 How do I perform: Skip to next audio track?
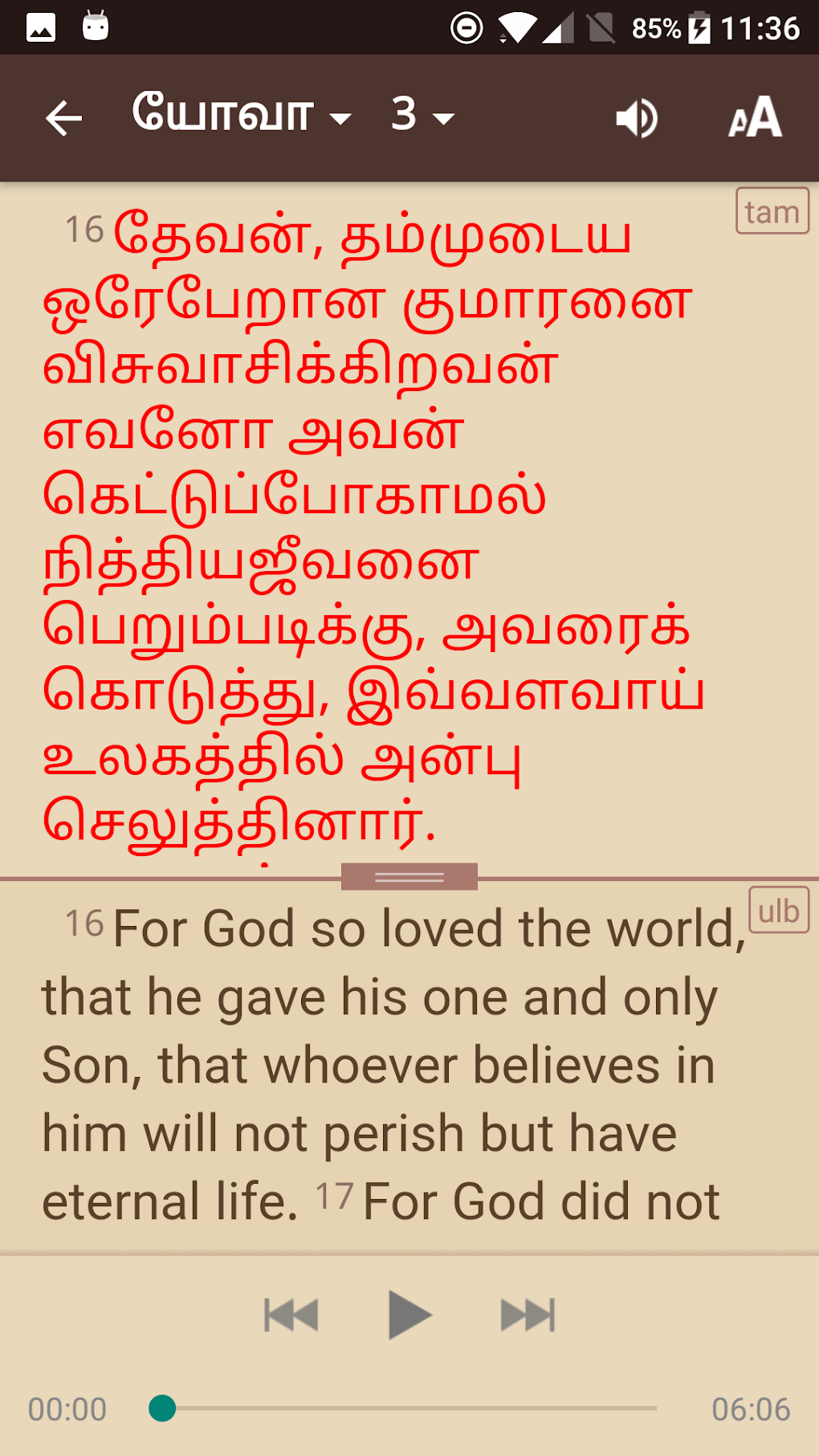[528, 1315]
